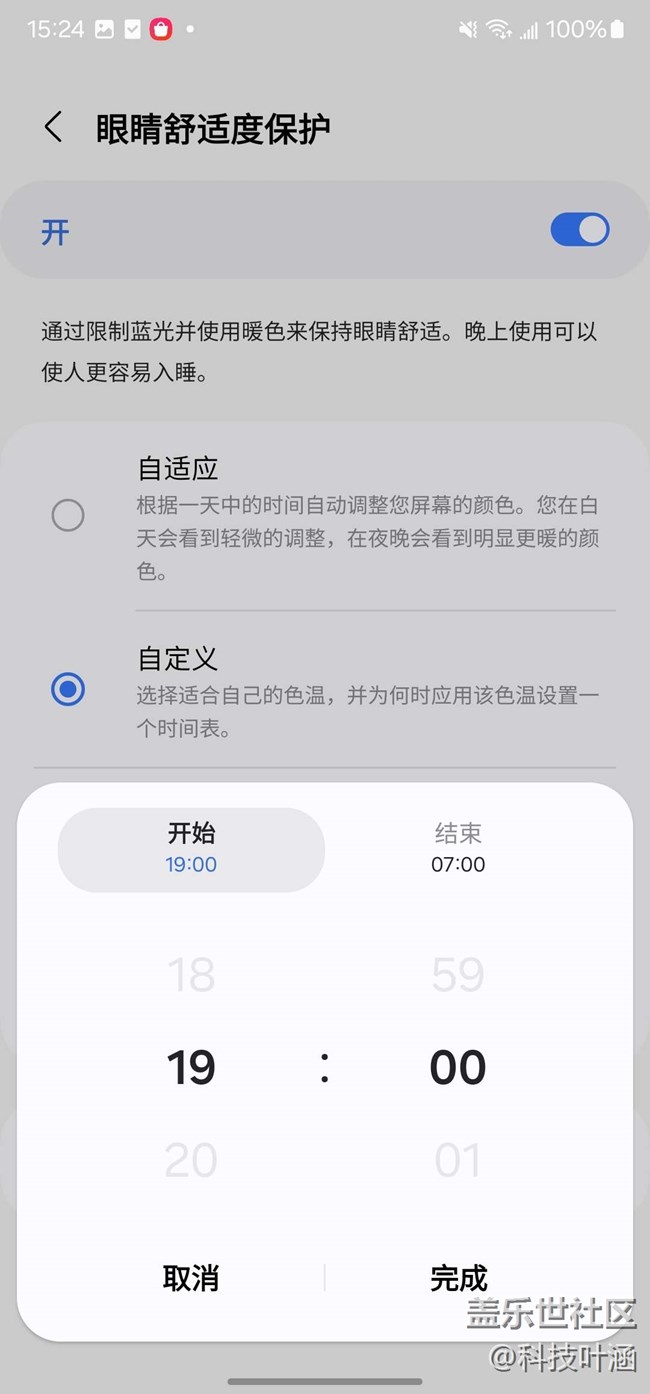Tap the selected minute 00 to edit
The image size is (650, 1394).
tap(458, 1068)
